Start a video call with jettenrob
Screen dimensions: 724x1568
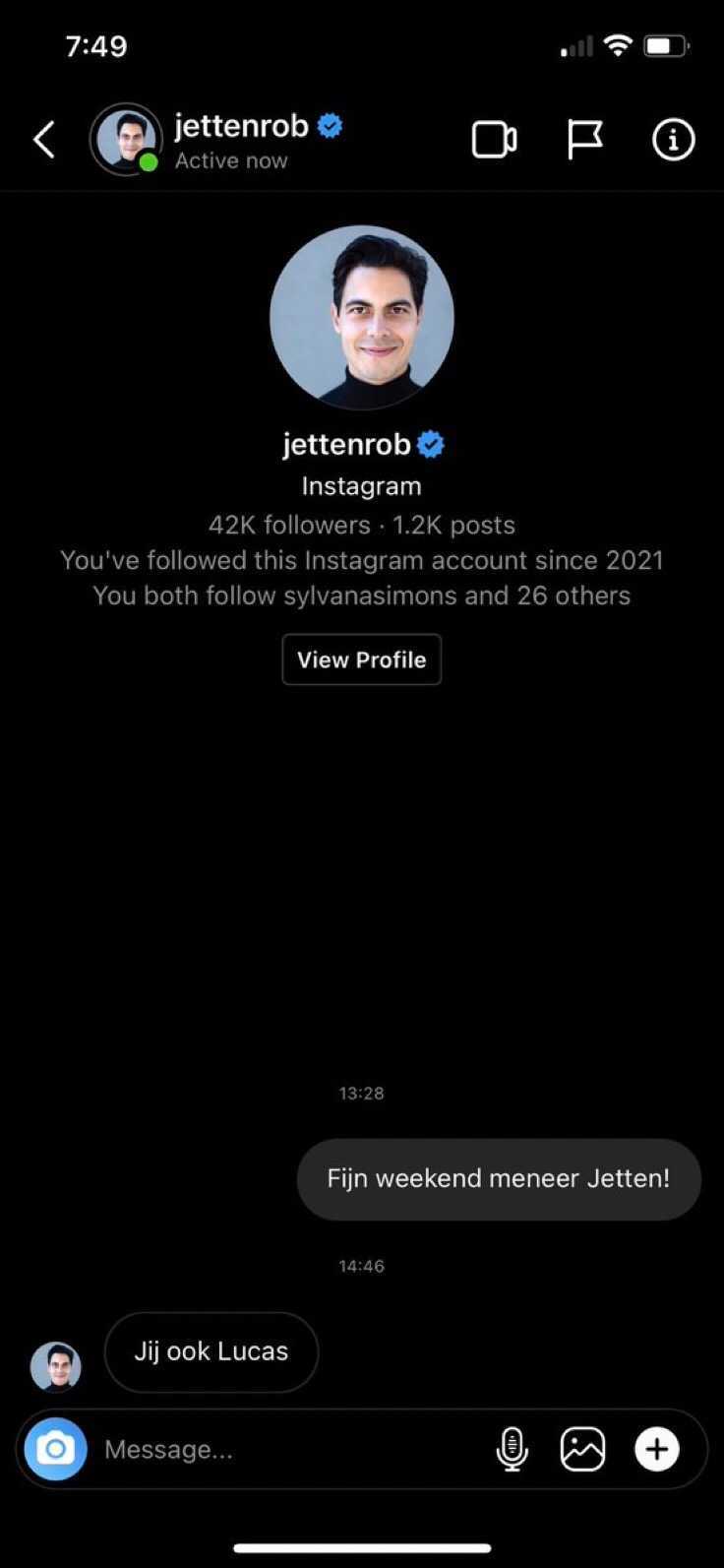494,140
